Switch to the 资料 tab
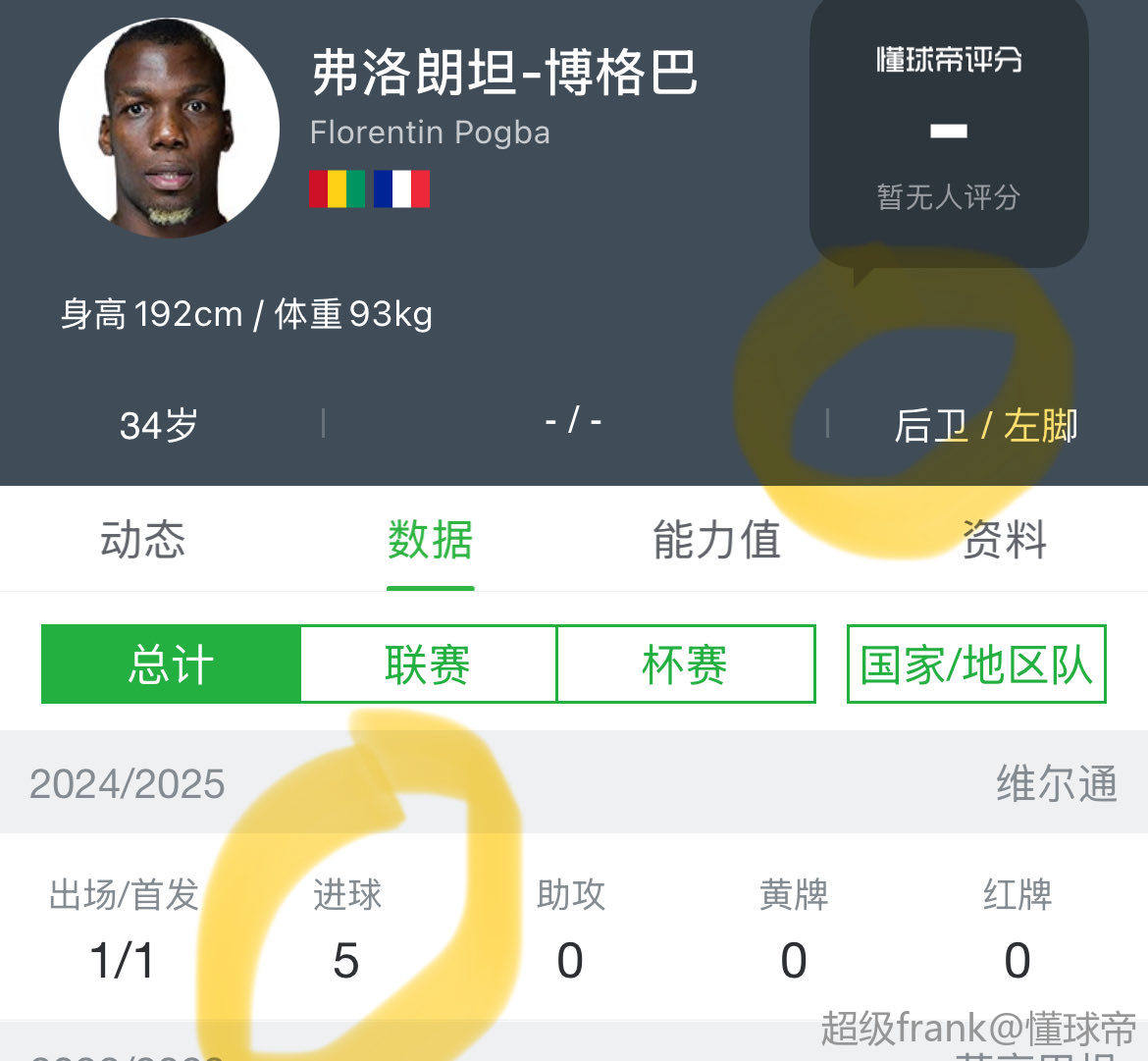The width and height of the screenshot is (1148, 1061). point(1005,540)
